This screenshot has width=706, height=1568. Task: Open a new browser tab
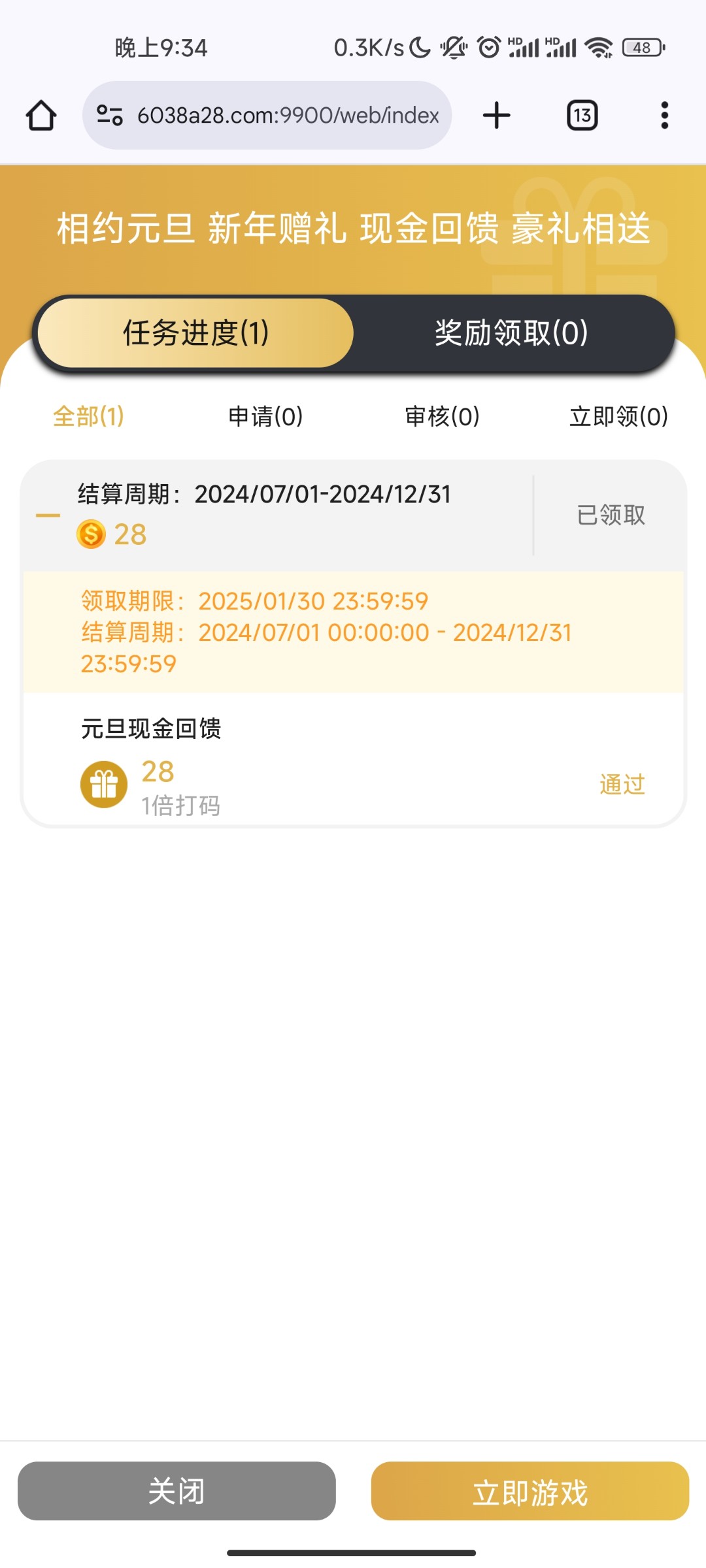click(497, 116)
